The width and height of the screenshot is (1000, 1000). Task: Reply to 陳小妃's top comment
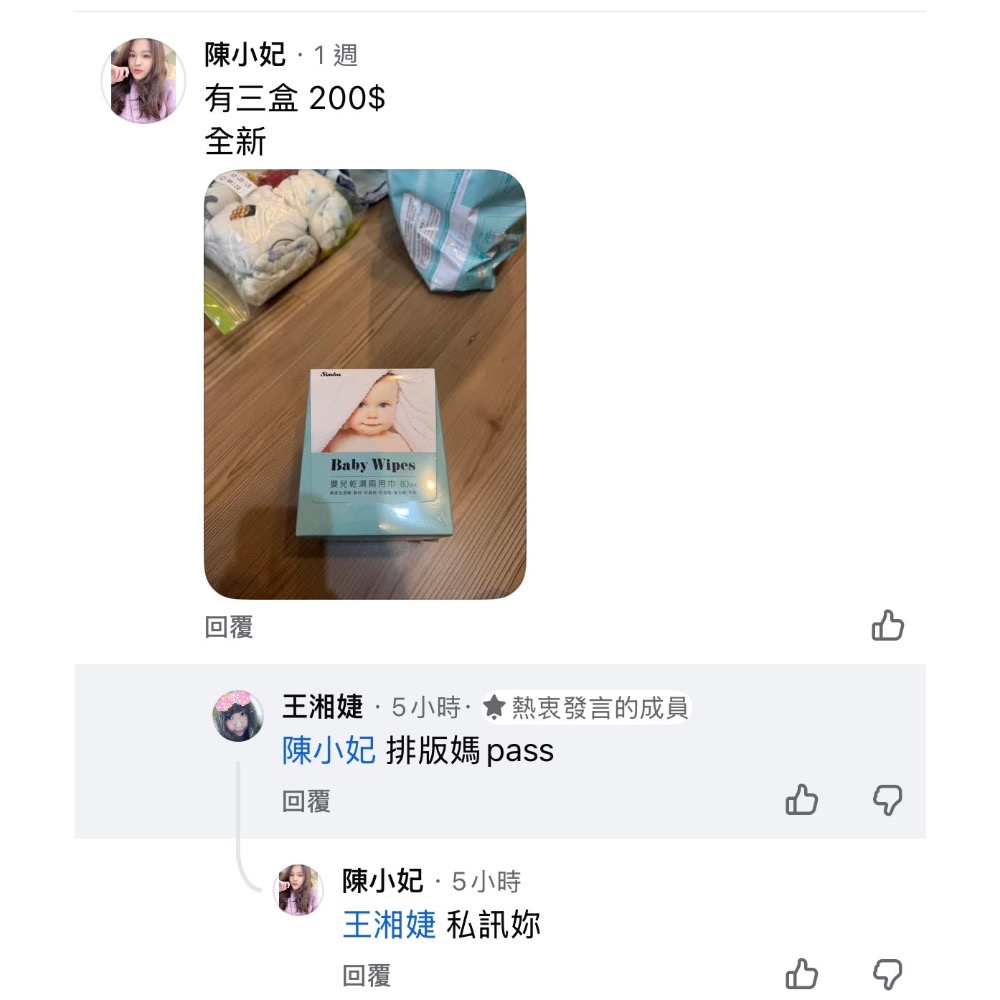click(229, 627)
